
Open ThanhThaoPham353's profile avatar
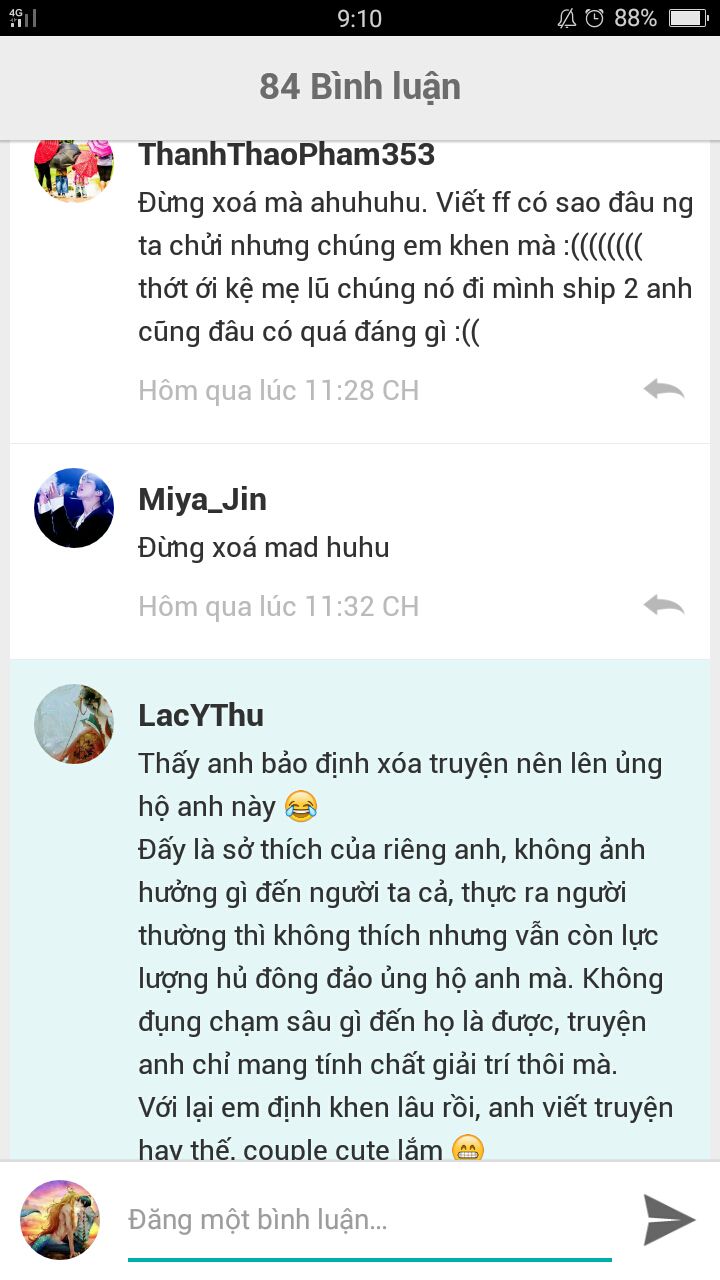click(x=74, y=168)
